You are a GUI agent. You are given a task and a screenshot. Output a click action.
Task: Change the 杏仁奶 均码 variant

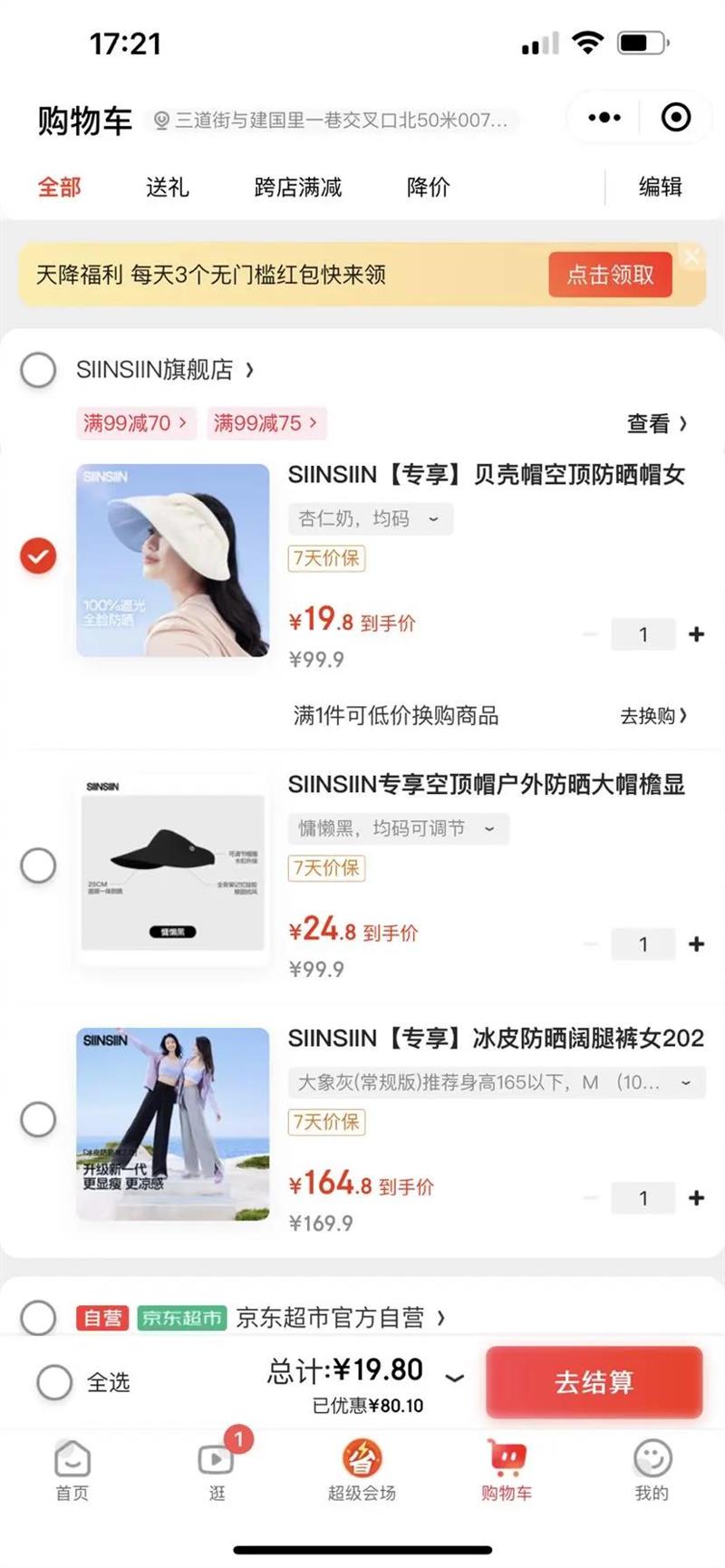pyautogui.click(x=370, y=518)
